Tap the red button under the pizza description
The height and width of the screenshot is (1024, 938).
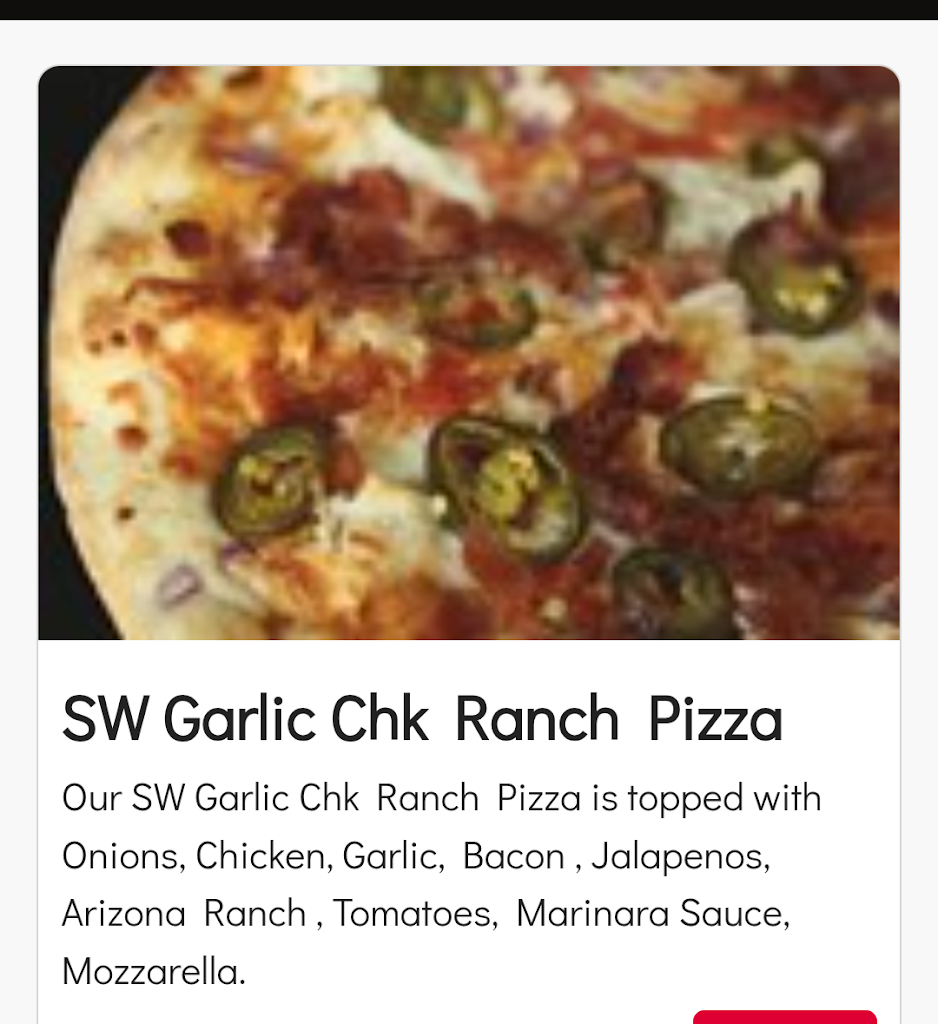784,1017
